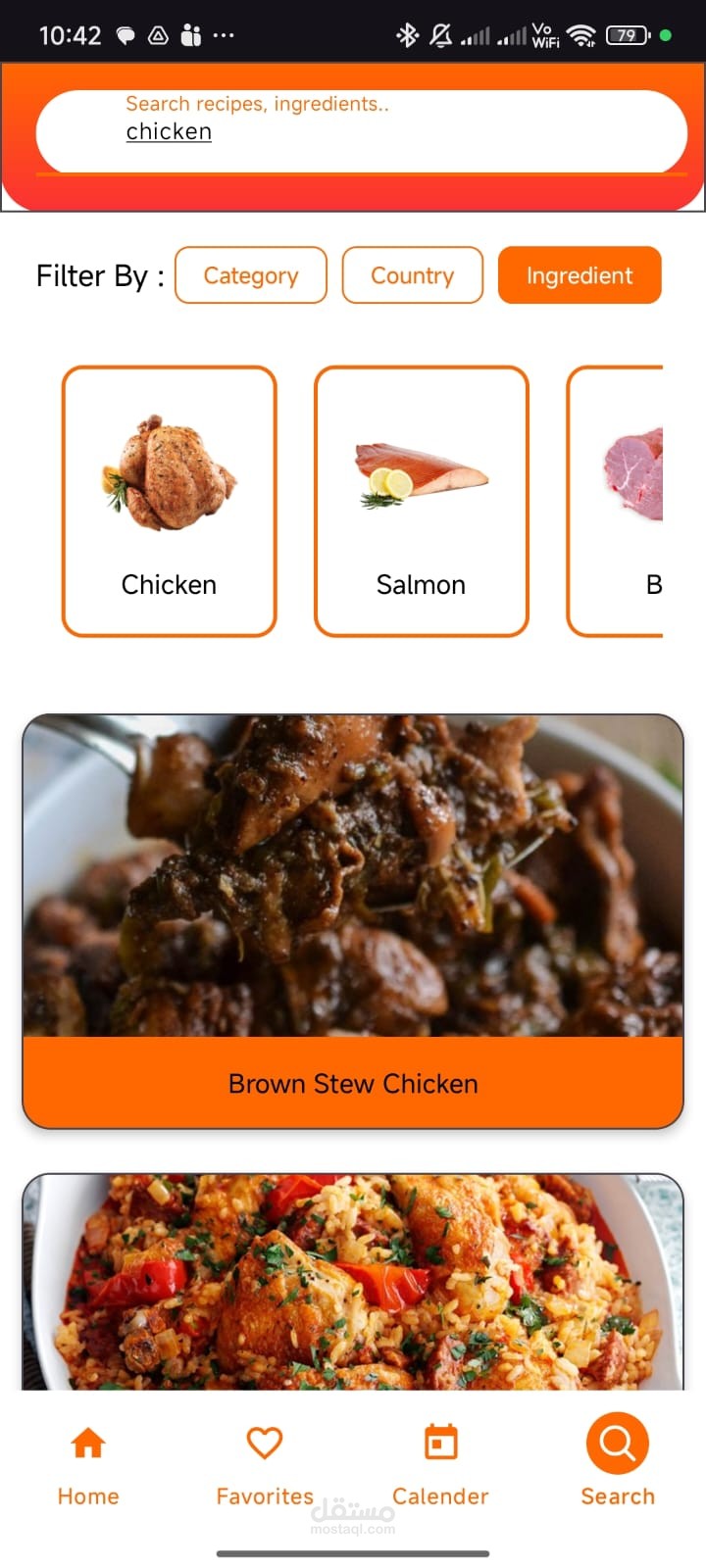706x1568 pixels.
Task: Open the Brown Stew Chicken recipe
Action: click(353, 921)
